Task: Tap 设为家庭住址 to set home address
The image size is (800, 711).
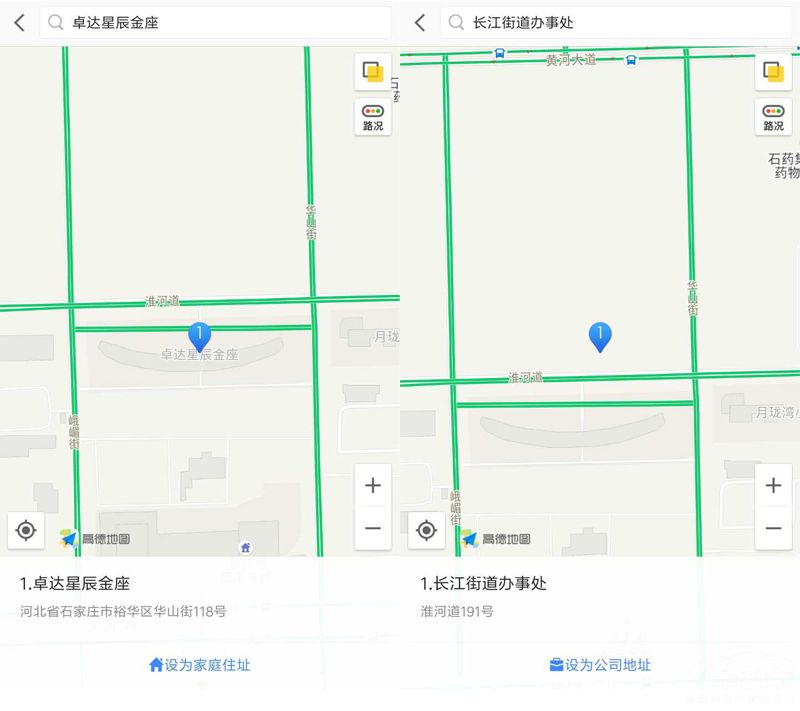Action: click(200, 665)
